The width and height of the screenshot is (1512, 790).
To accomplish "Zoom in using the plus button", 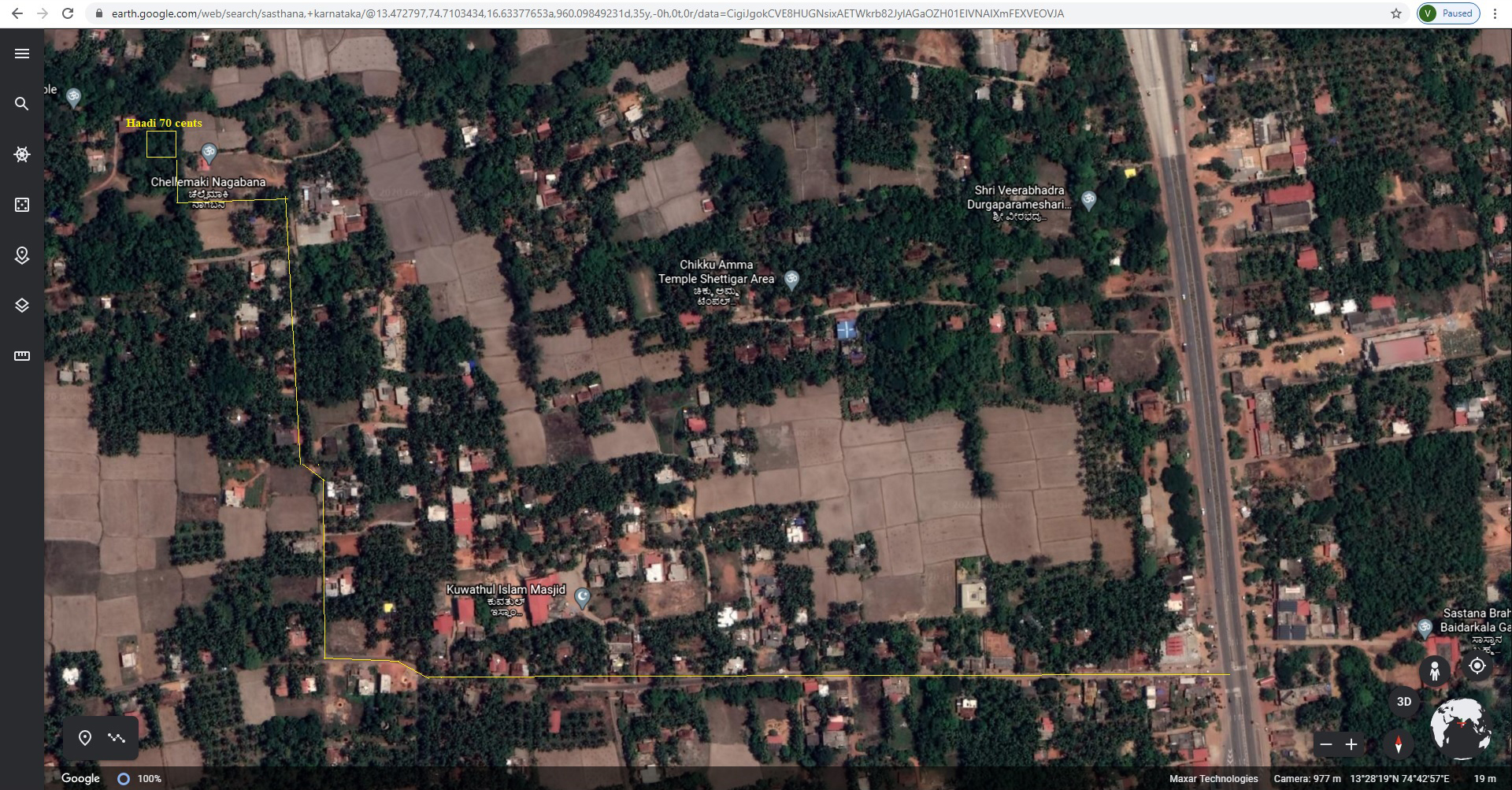I will (x=1351, y=744).
